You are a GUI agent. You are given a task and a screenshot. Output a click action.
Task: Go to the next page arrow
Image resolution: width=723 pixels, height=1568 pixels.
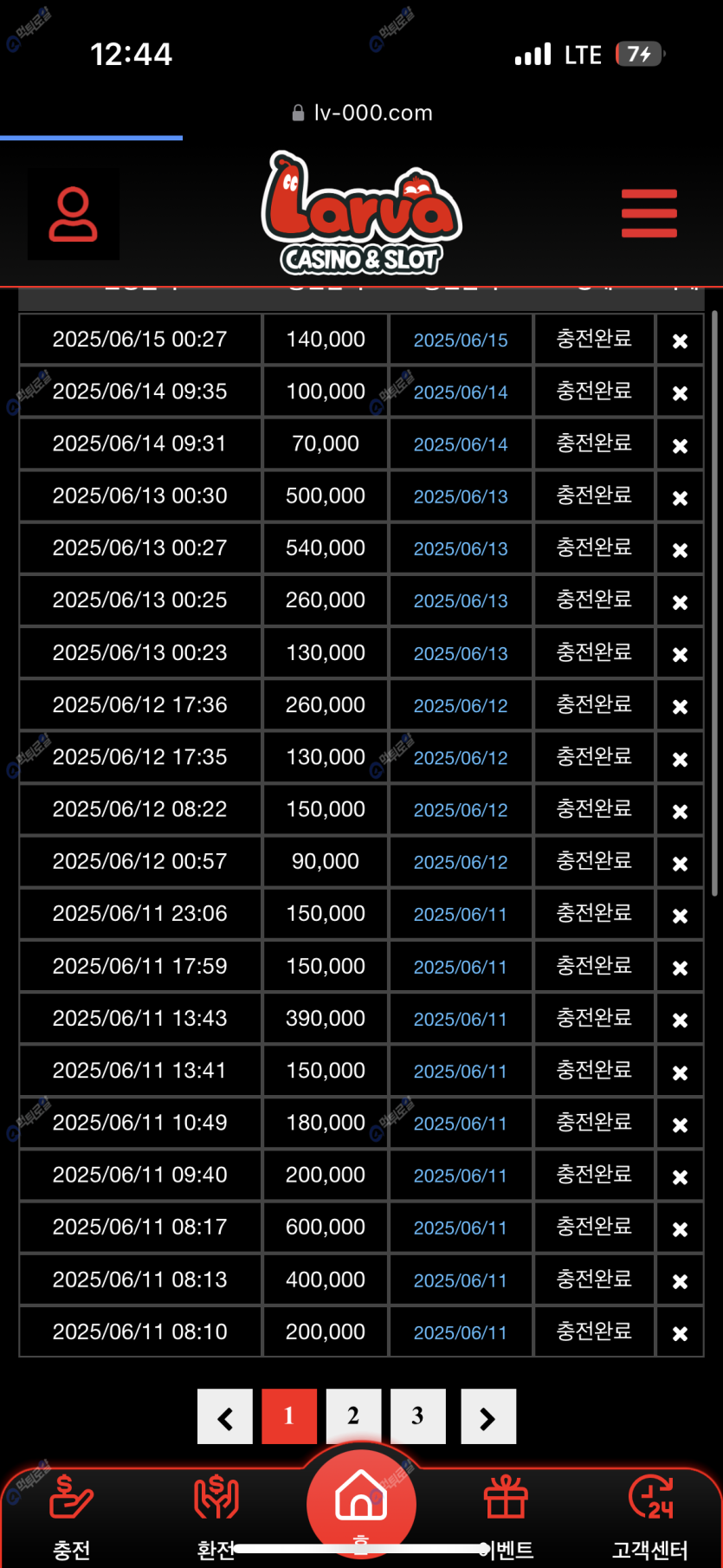coord(488,1417)
